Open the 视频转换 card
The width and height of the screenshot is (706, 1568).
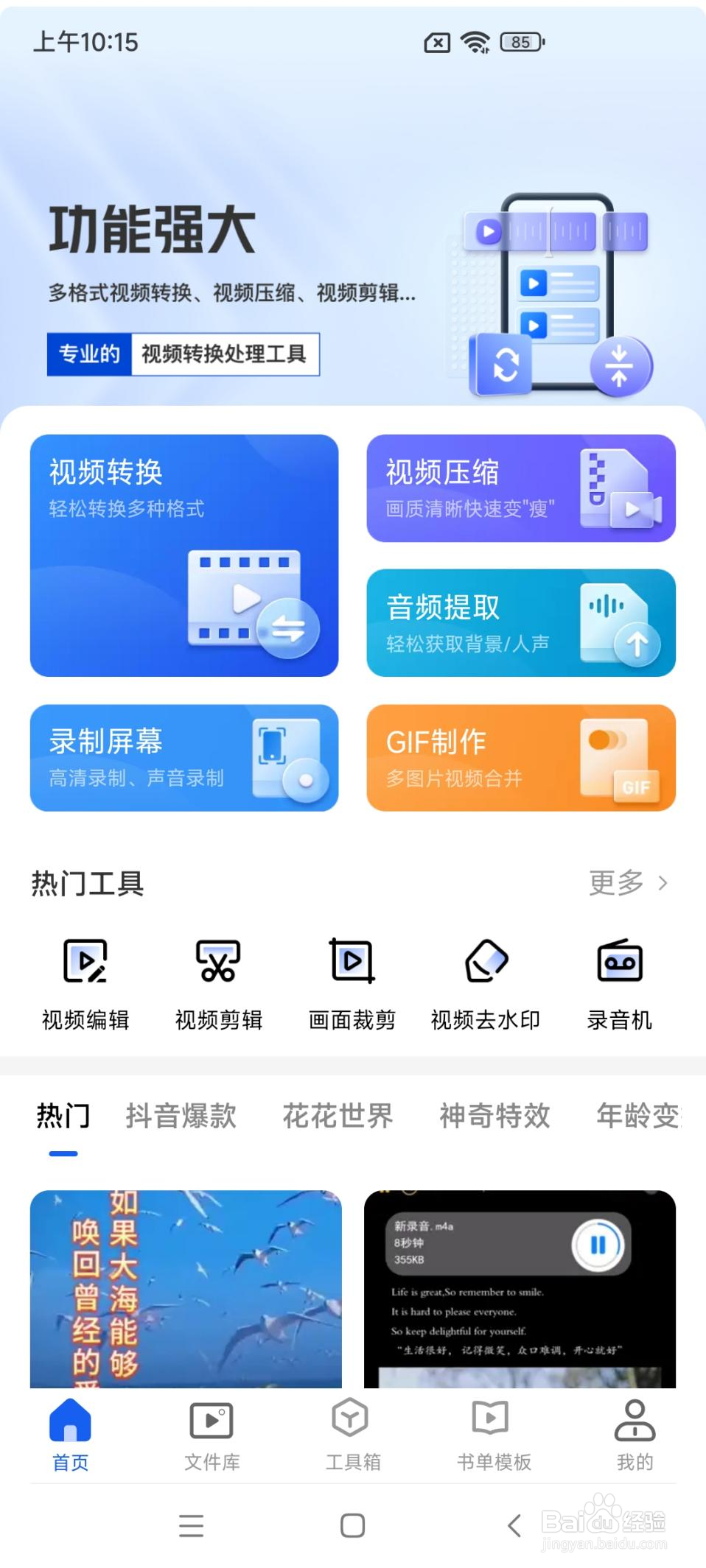coord(184,555)
